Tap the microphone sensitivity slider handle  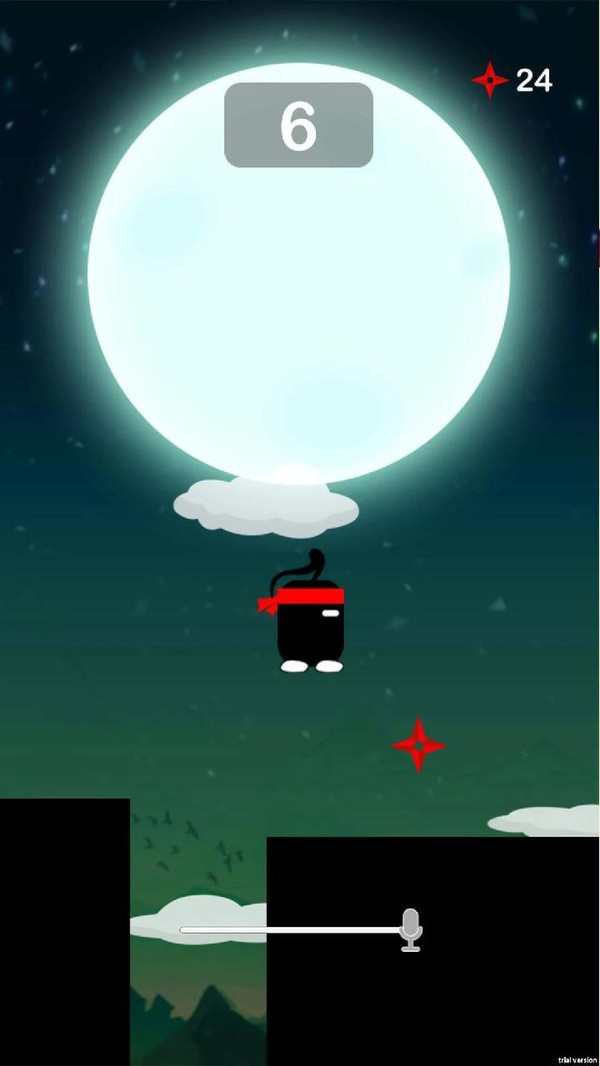point(410,929)
